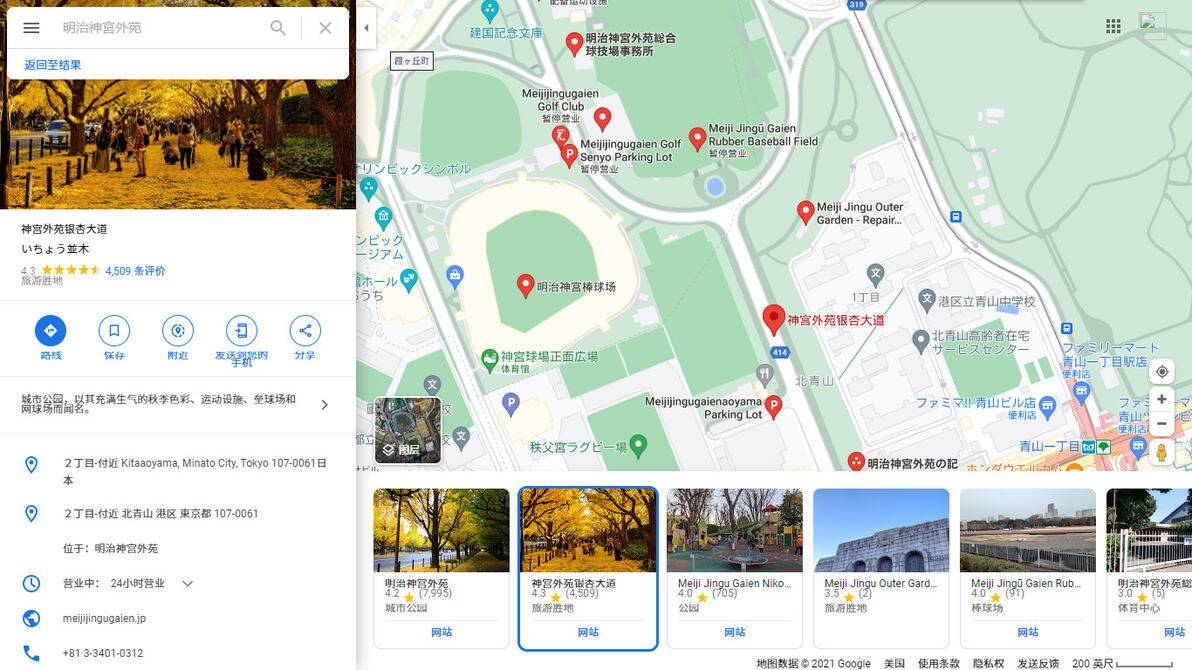Clear the search with the X
The height and width of the screenshot is (670, 1192).
click(325, 28)
